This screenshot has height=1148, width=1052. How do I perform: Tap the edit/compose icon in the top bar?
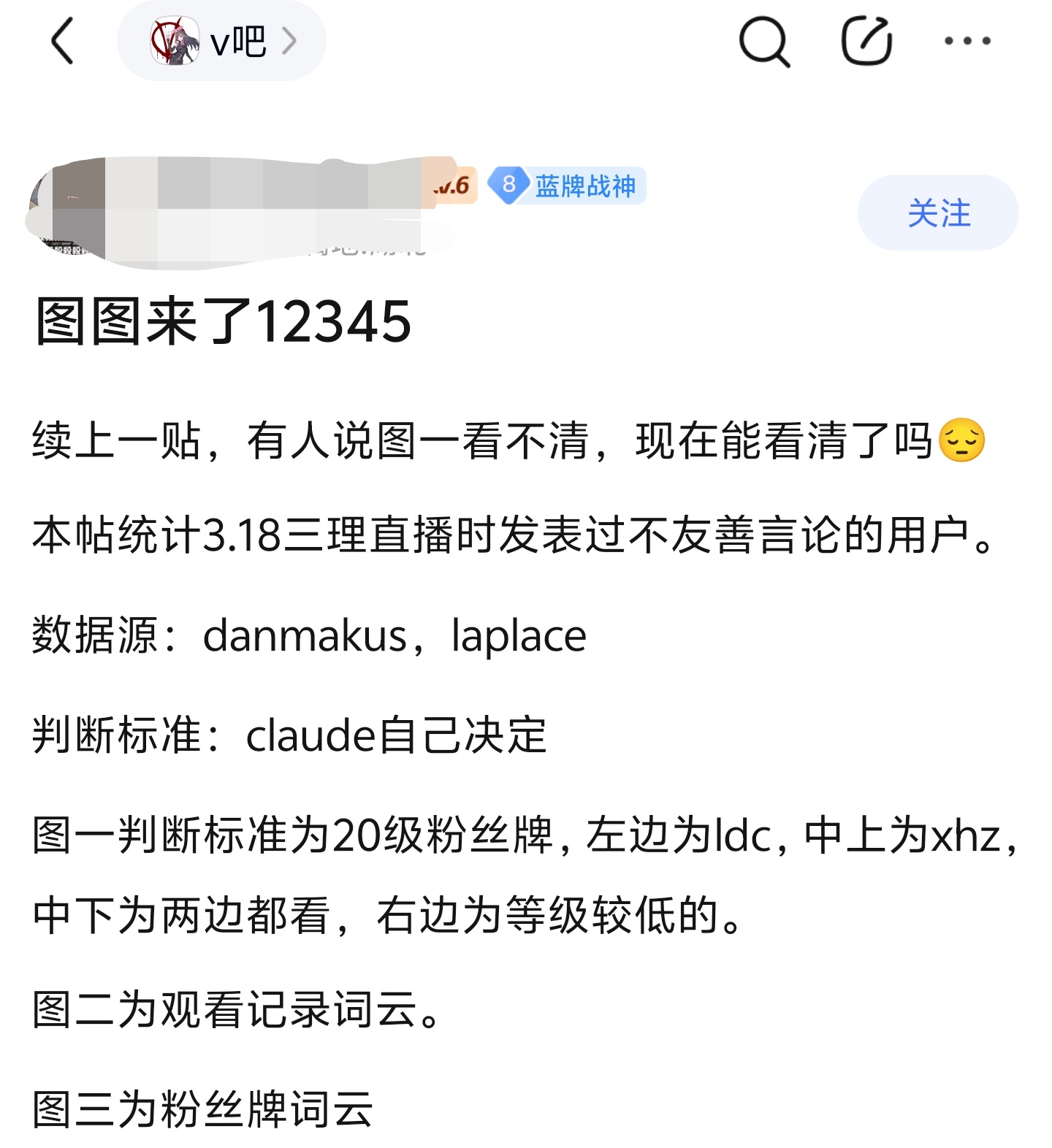coord(866,42)
